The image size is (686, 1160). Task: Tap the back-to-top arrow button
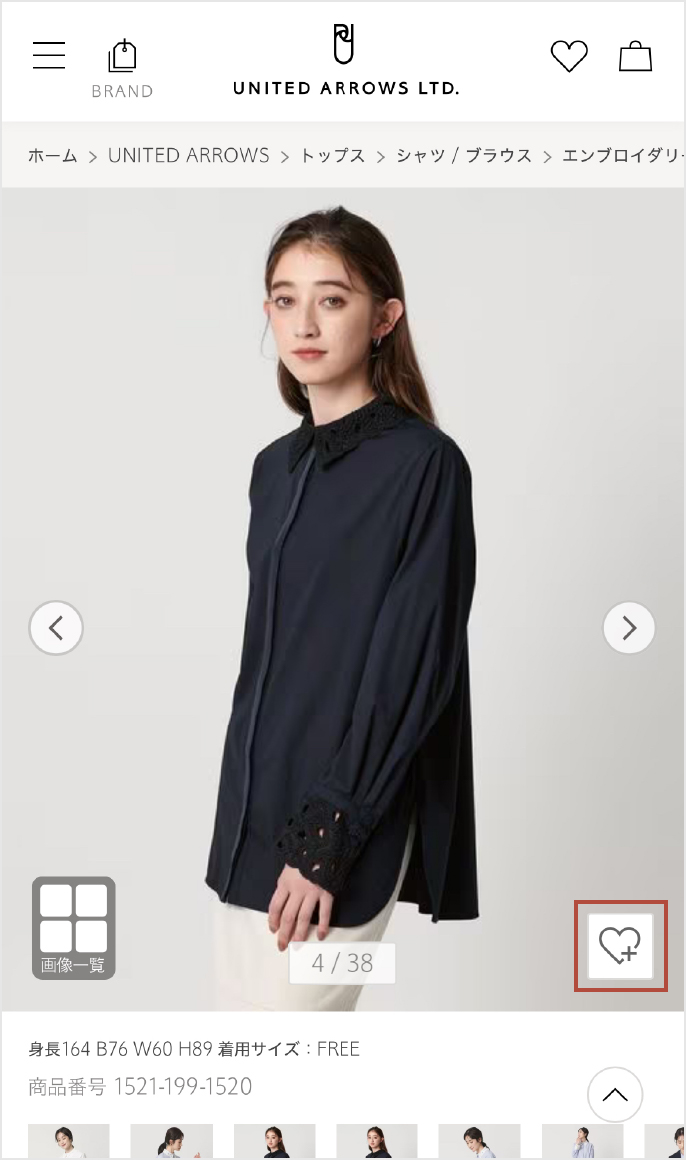[615, 1095]
